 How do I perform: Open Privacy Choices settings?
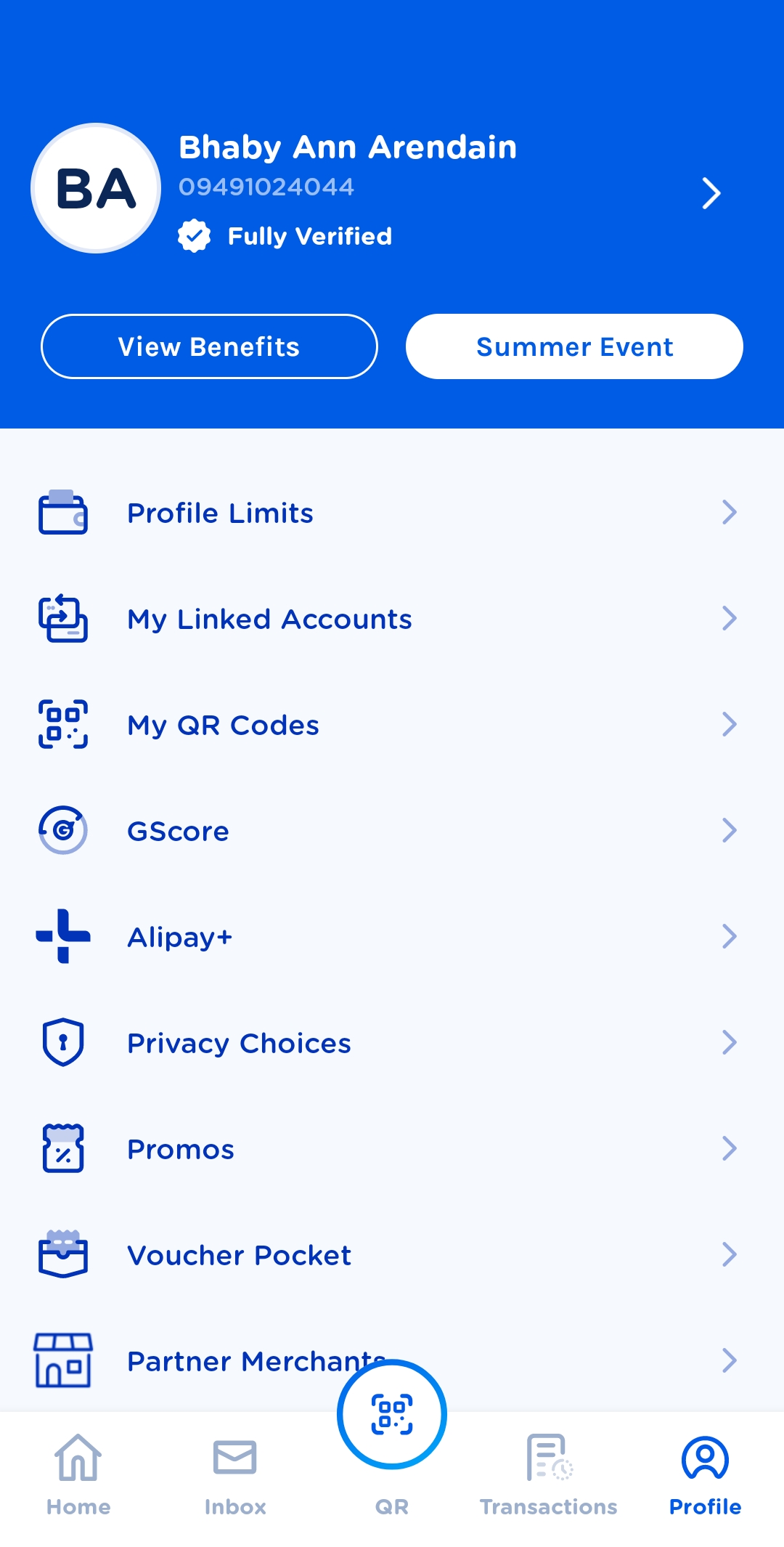click(392, 1043)
